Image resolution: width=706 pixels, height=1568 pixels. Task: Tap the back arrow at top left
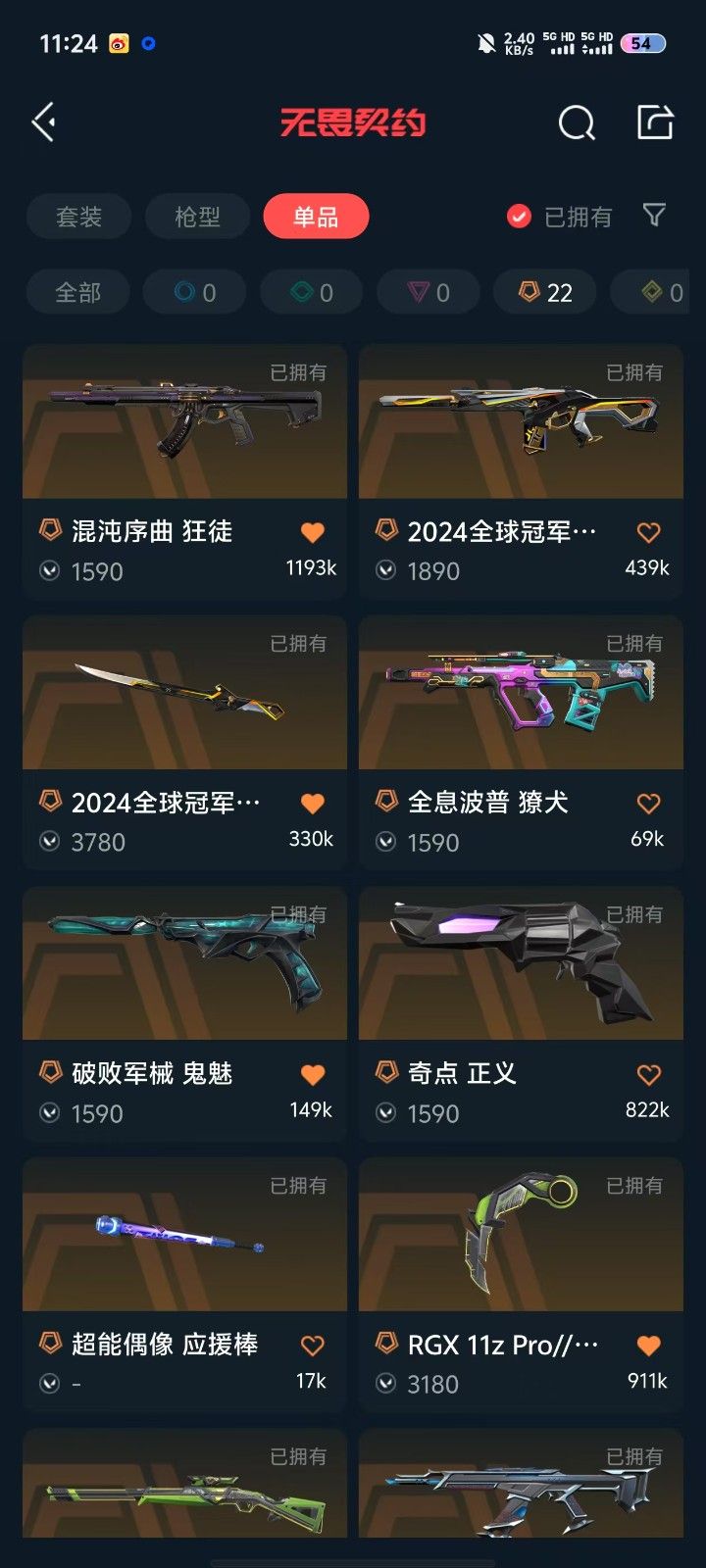point(41,122)
